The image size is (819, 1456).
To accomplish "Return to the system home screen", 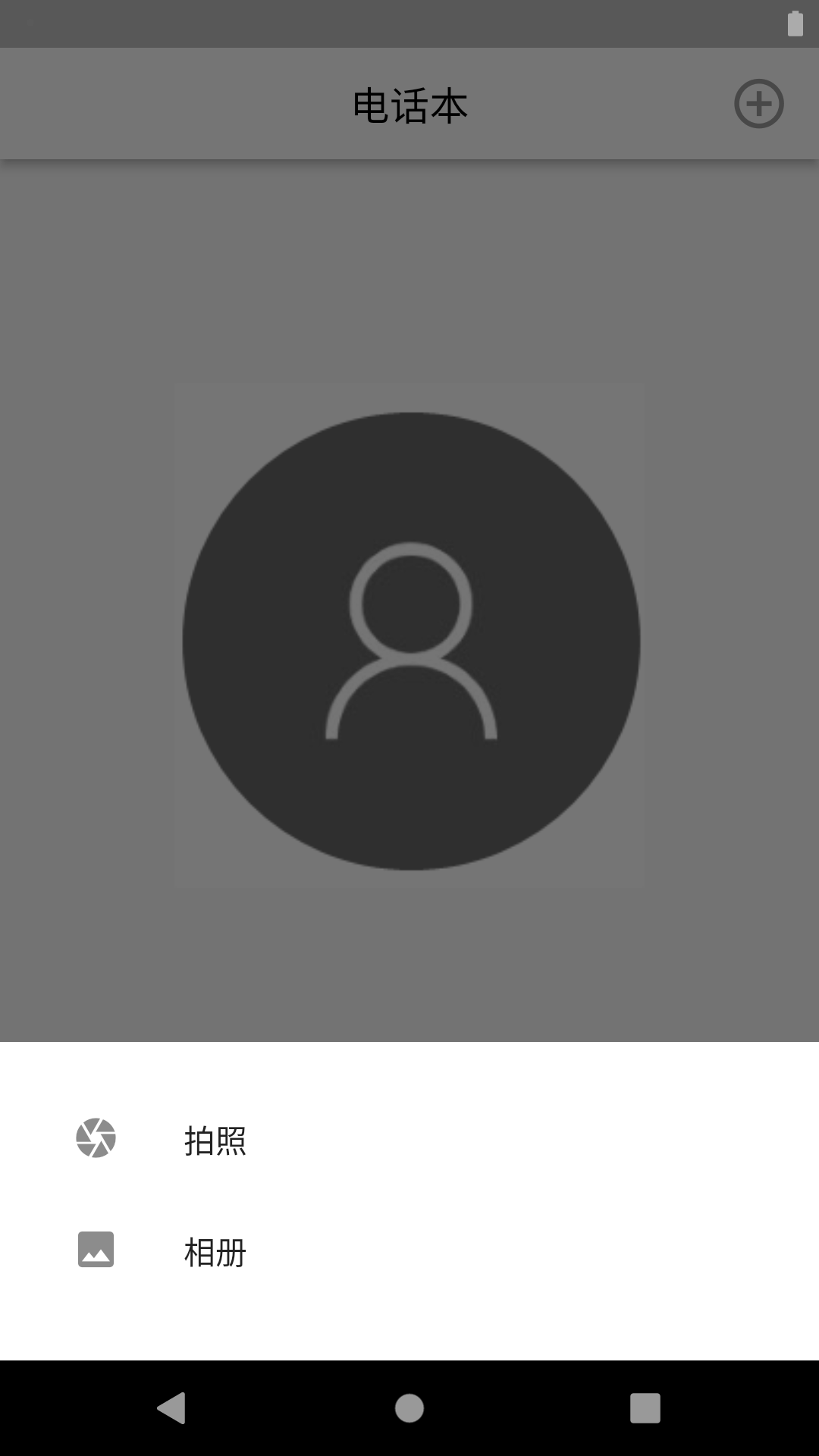I will point(409,1408).
